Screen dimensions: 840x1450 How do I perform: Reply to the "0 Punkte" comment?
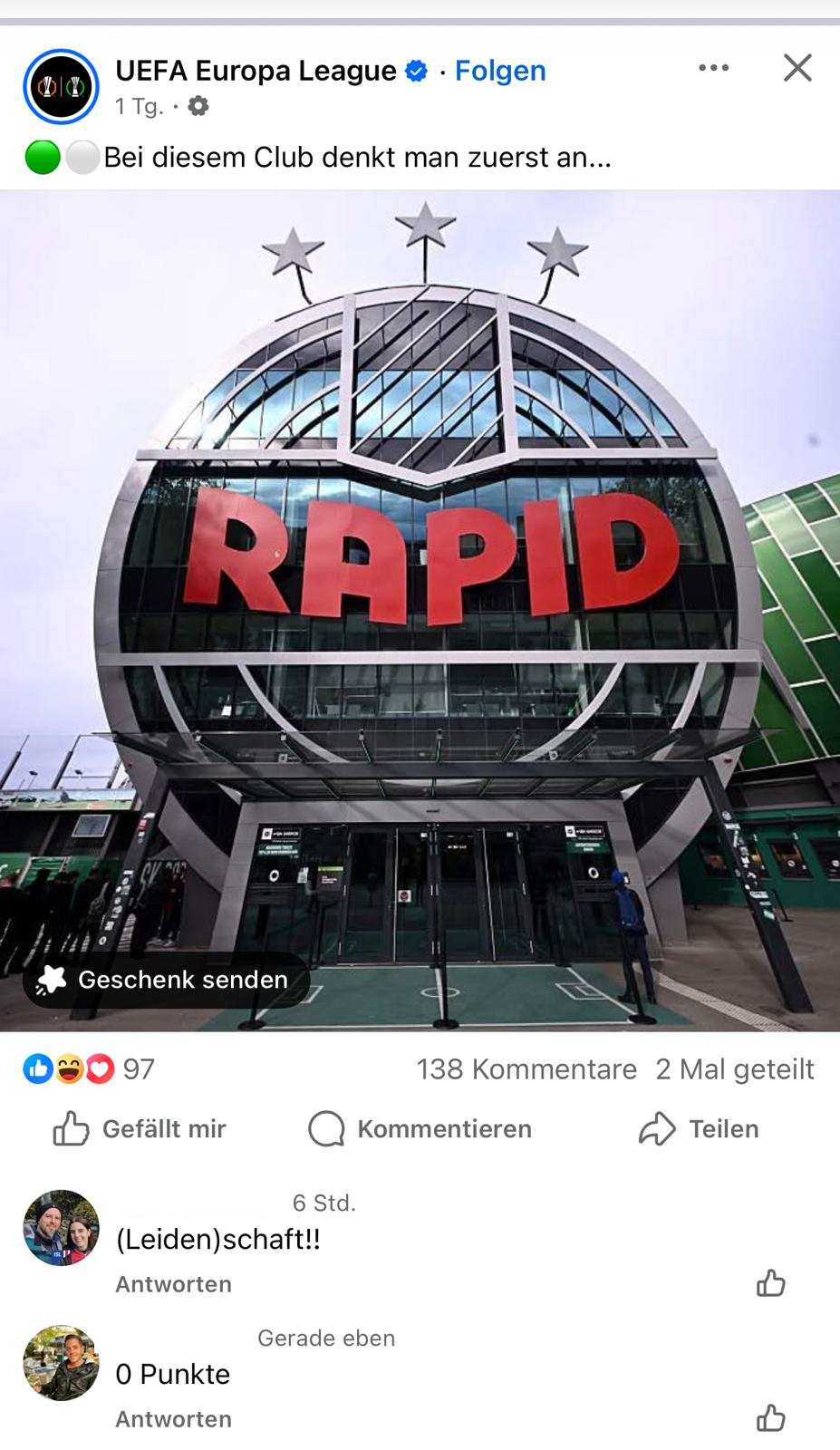pos(173,1419)
